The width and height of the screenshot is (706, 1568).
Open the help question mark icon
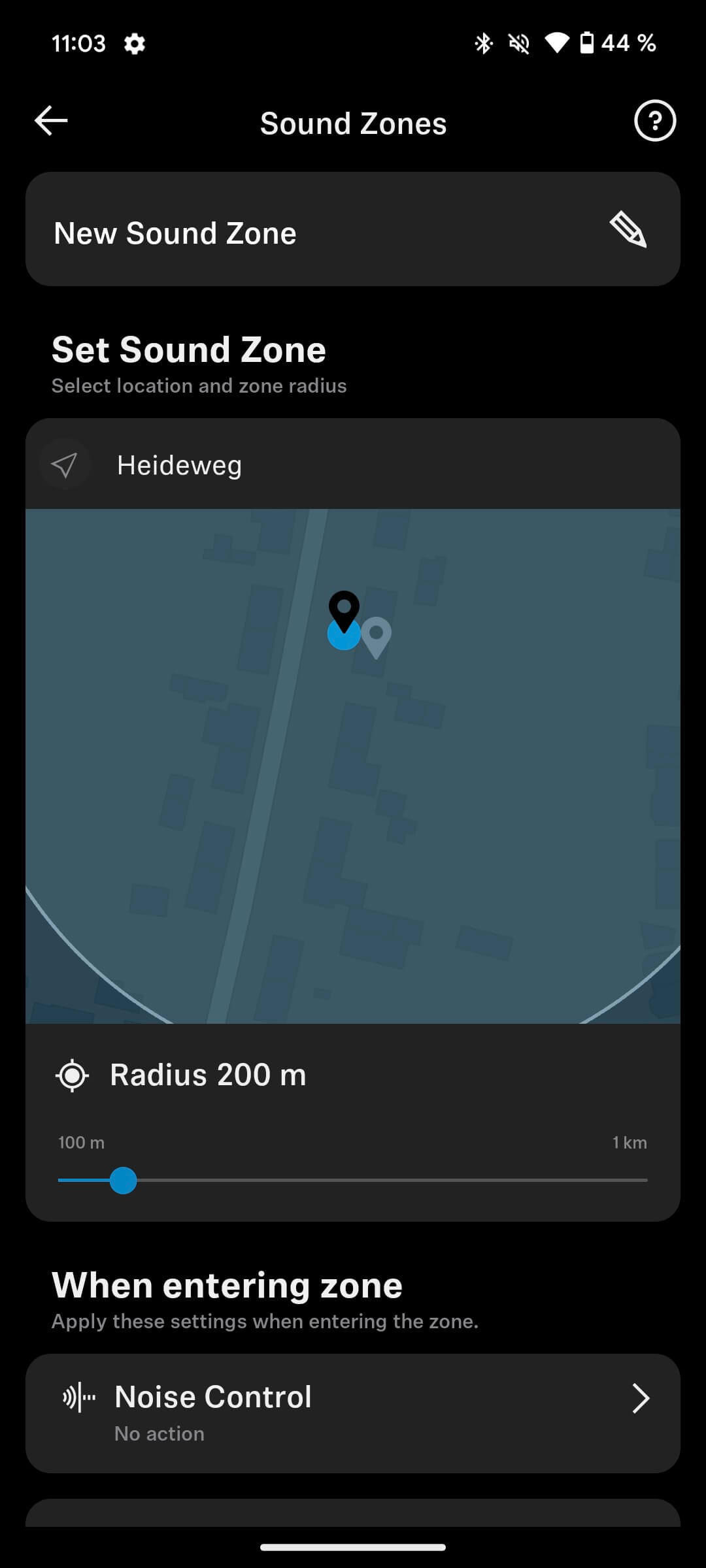pos(654,121)
